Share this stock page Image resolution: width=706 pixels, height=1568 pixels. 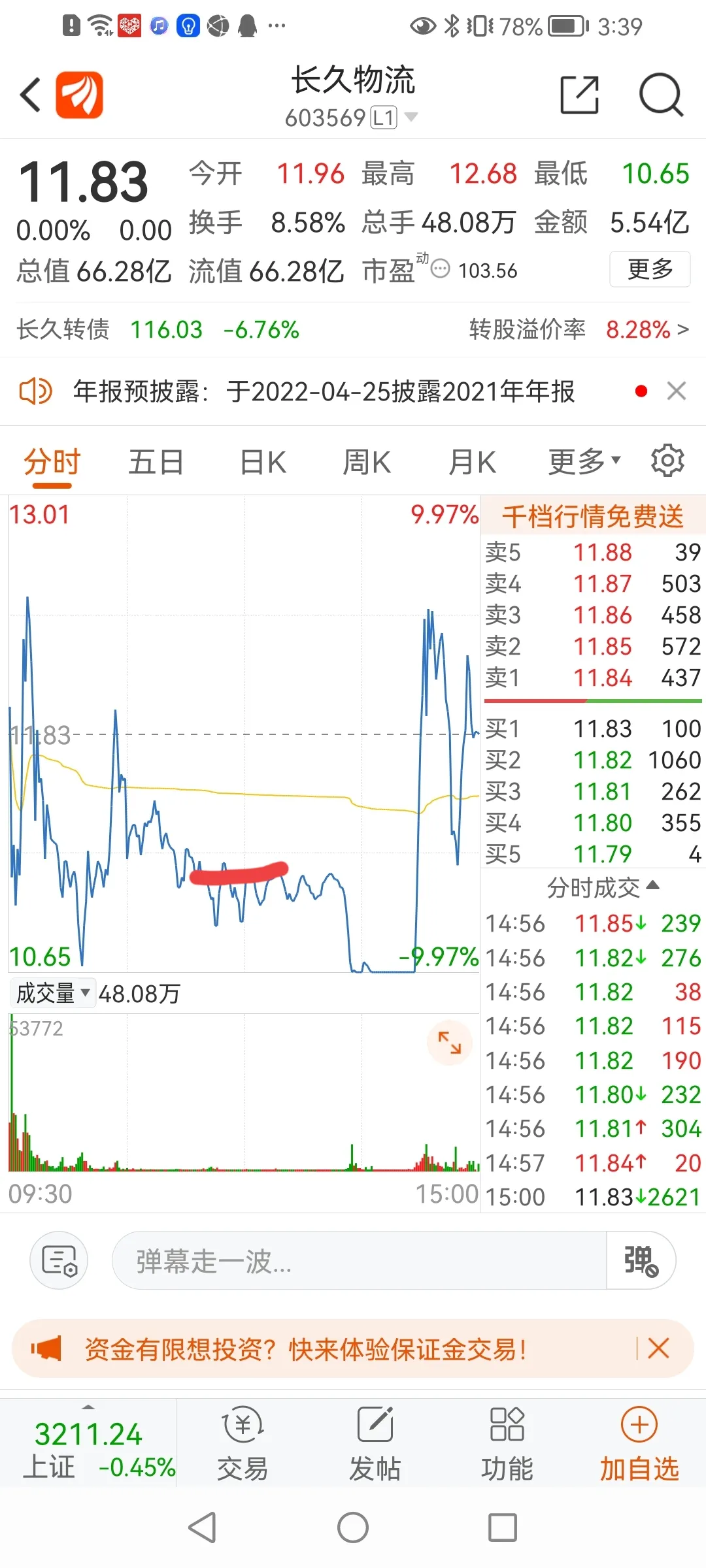pos(580,95)
